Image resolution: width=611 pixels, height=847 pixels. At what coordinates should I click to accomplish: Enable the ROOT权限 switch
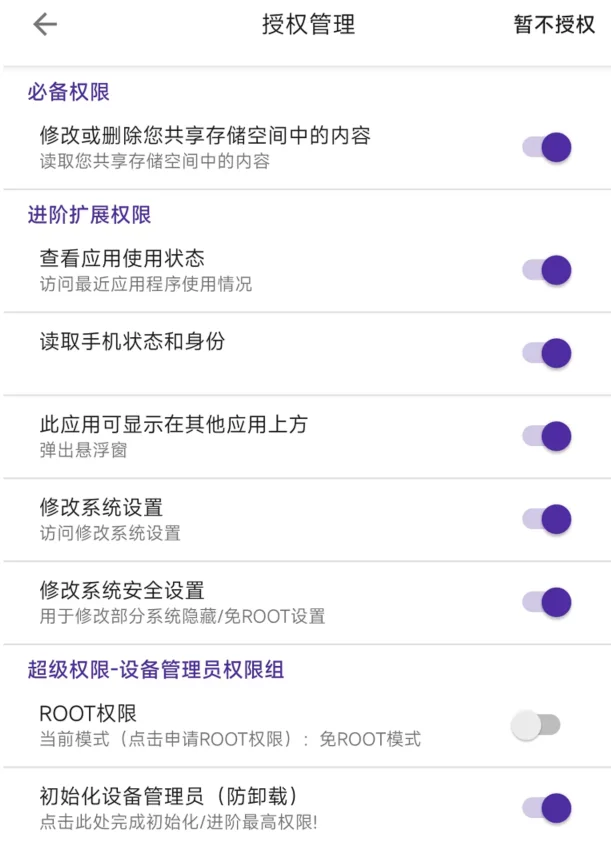[x=536, y=725]
